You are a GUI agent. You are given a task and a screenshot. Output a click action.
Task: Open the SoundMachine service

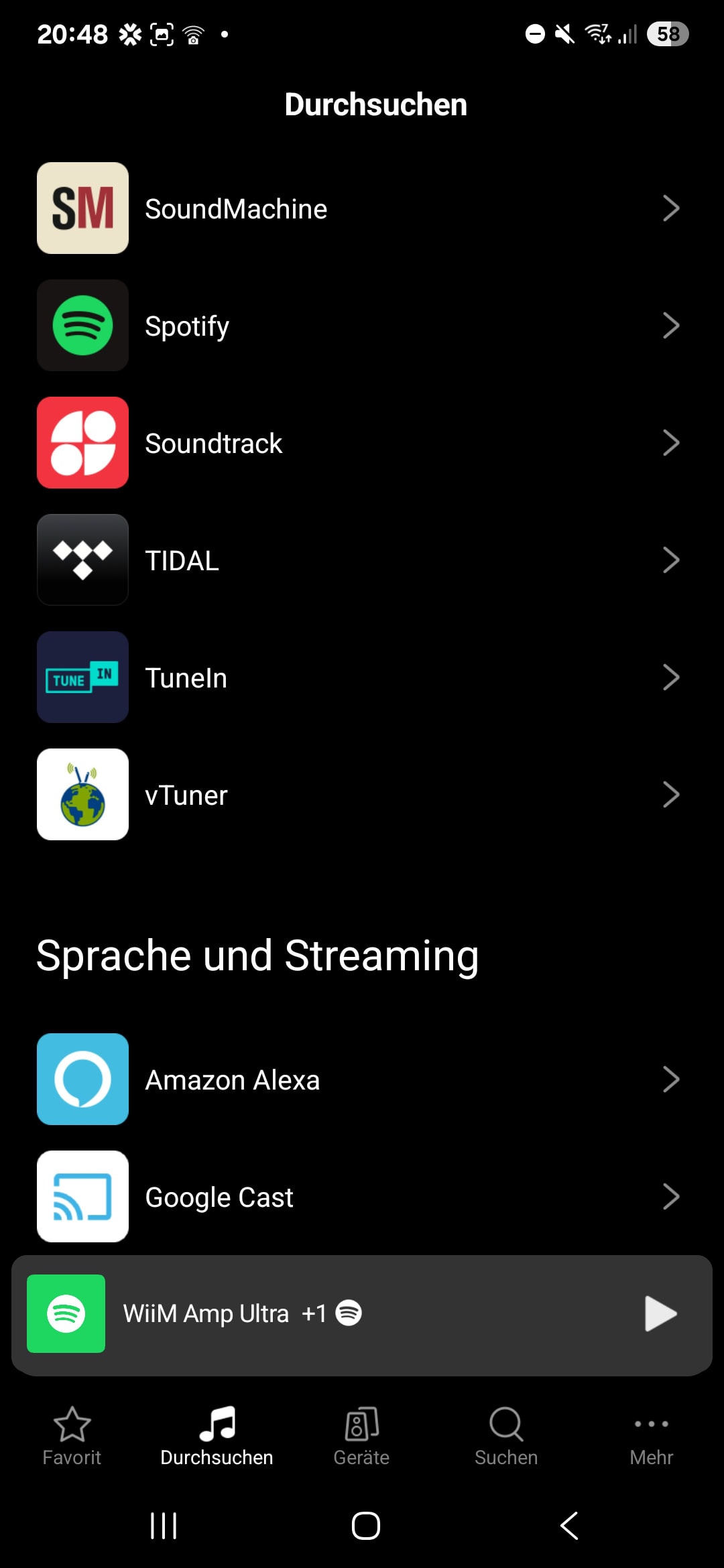point(362,208)
